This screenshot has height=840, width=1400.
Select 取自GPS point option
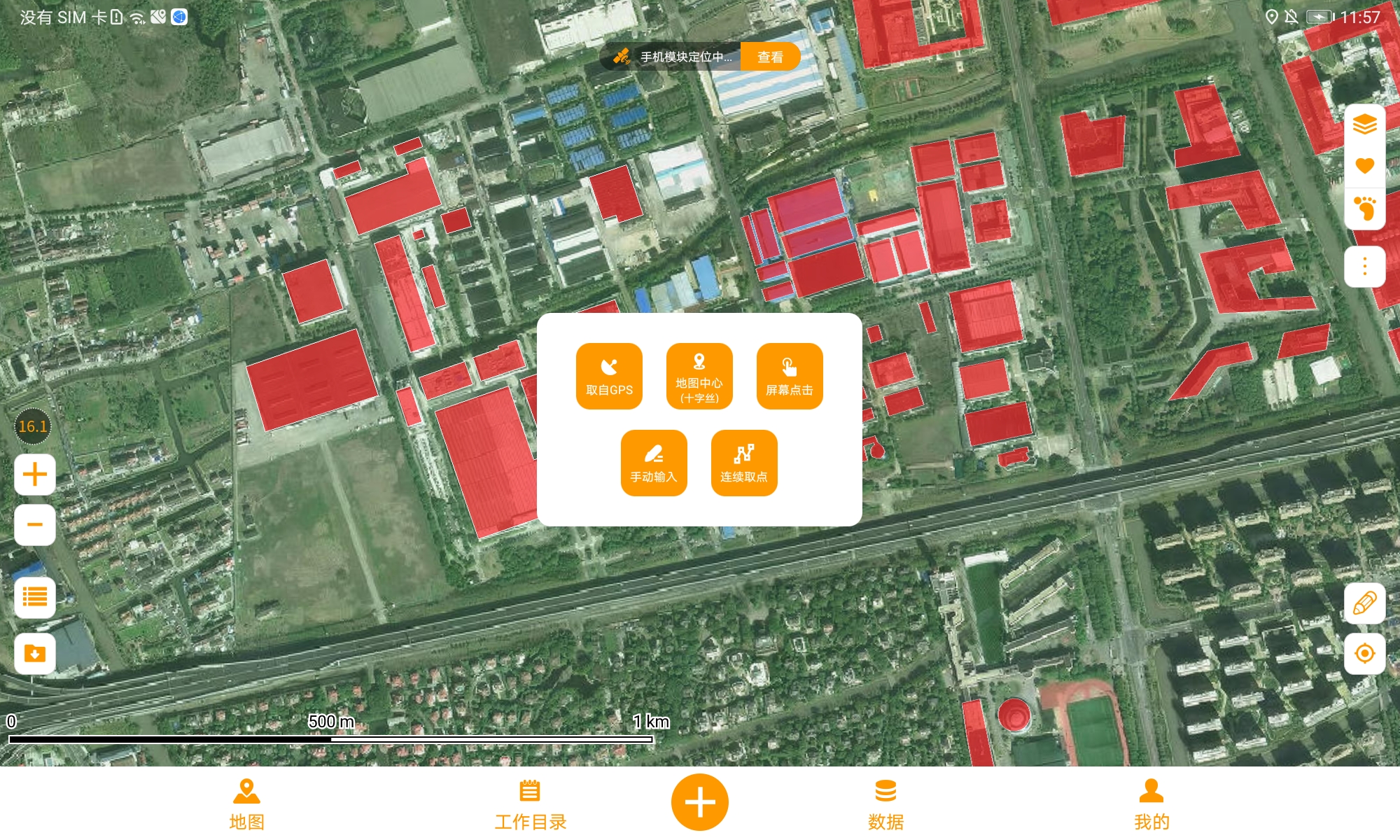click(609, 376)
